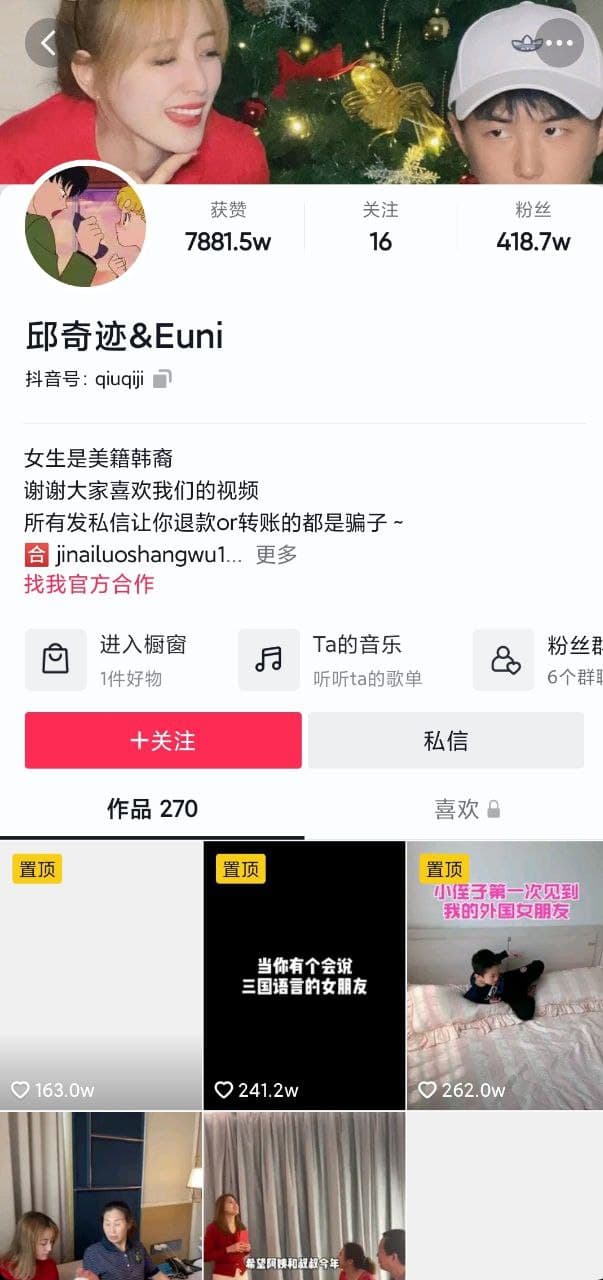Open the profile avatar picture

tap(85, 225)
